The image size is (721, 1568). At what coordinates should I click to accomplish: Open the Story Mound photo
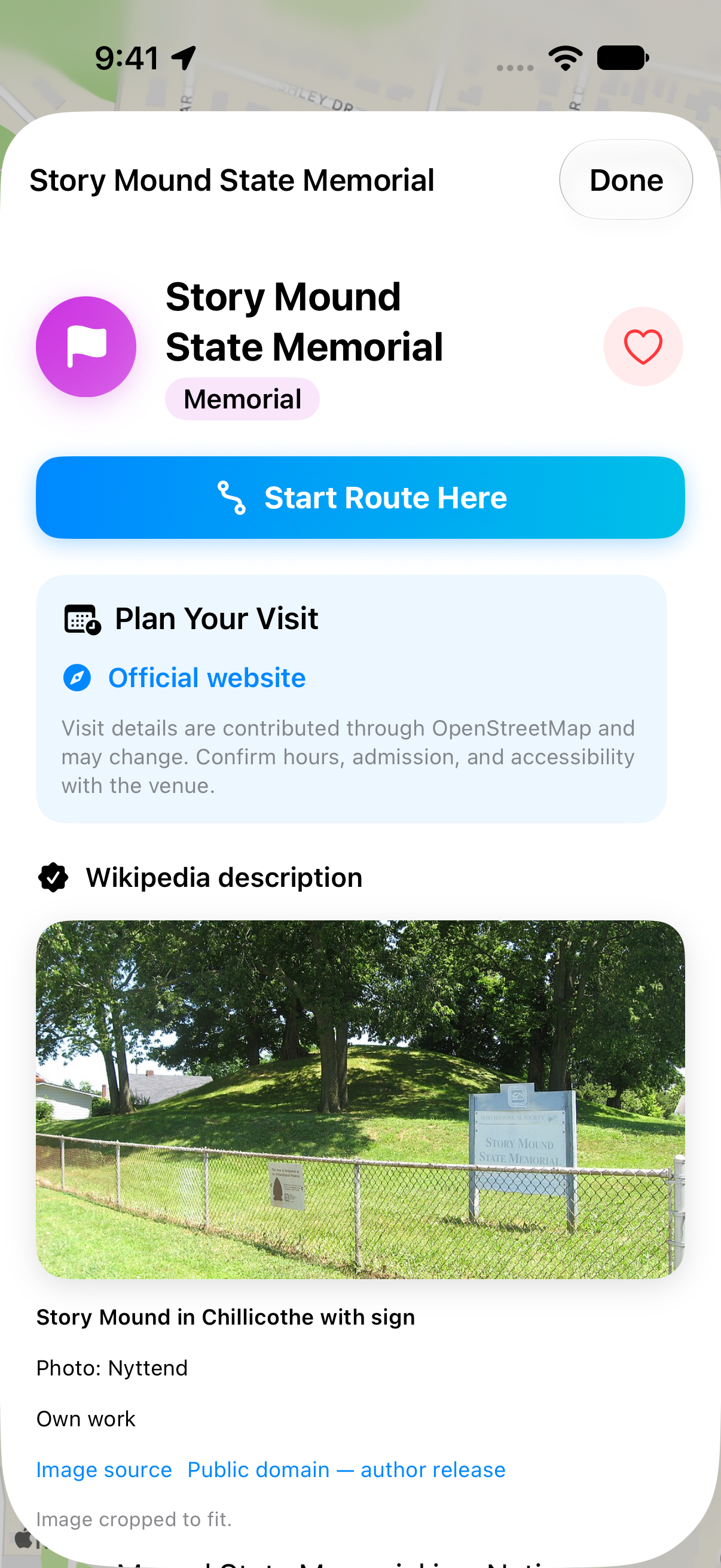pyautogui.click(x=360, y=1099)
